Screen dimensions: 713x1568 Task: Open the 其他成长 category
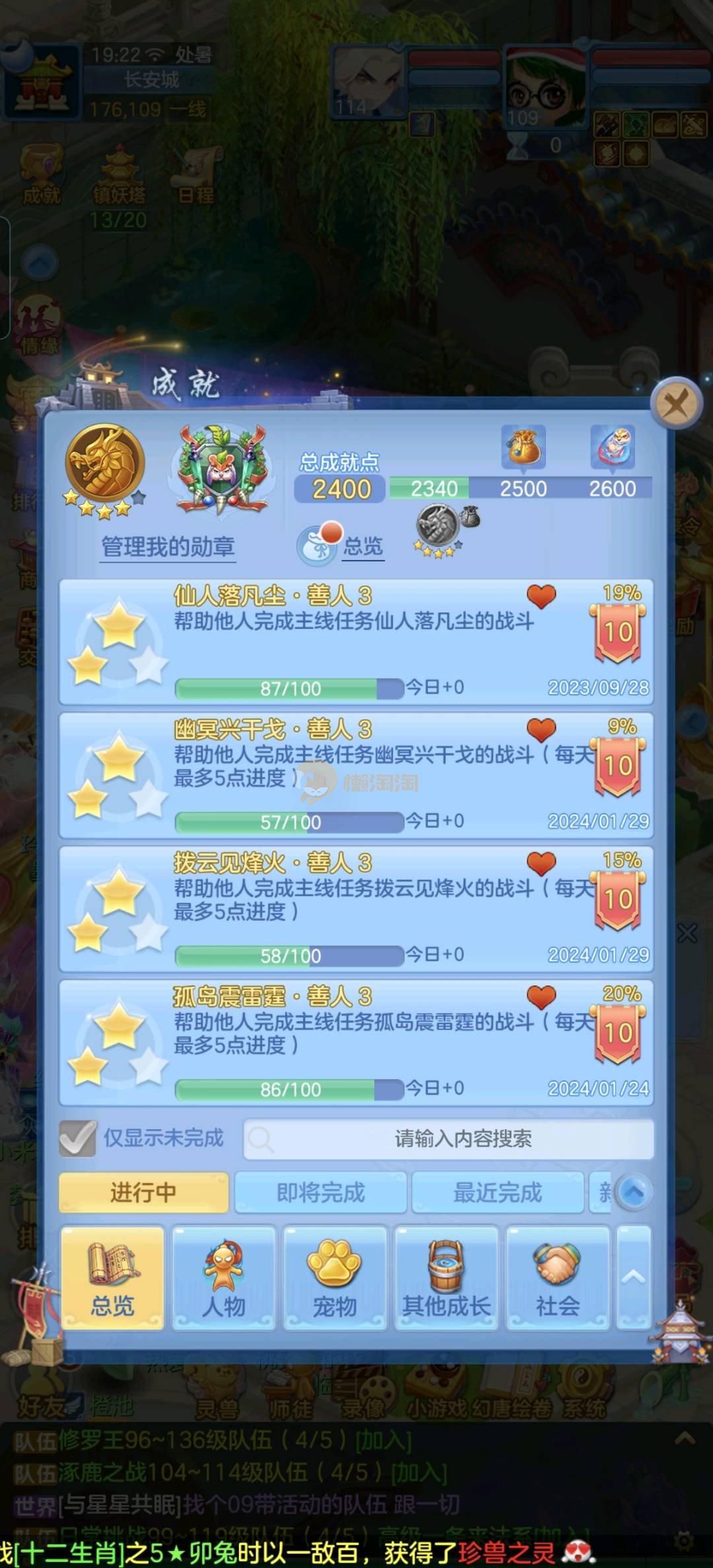pyautogui.click(x=446, y=1278)
